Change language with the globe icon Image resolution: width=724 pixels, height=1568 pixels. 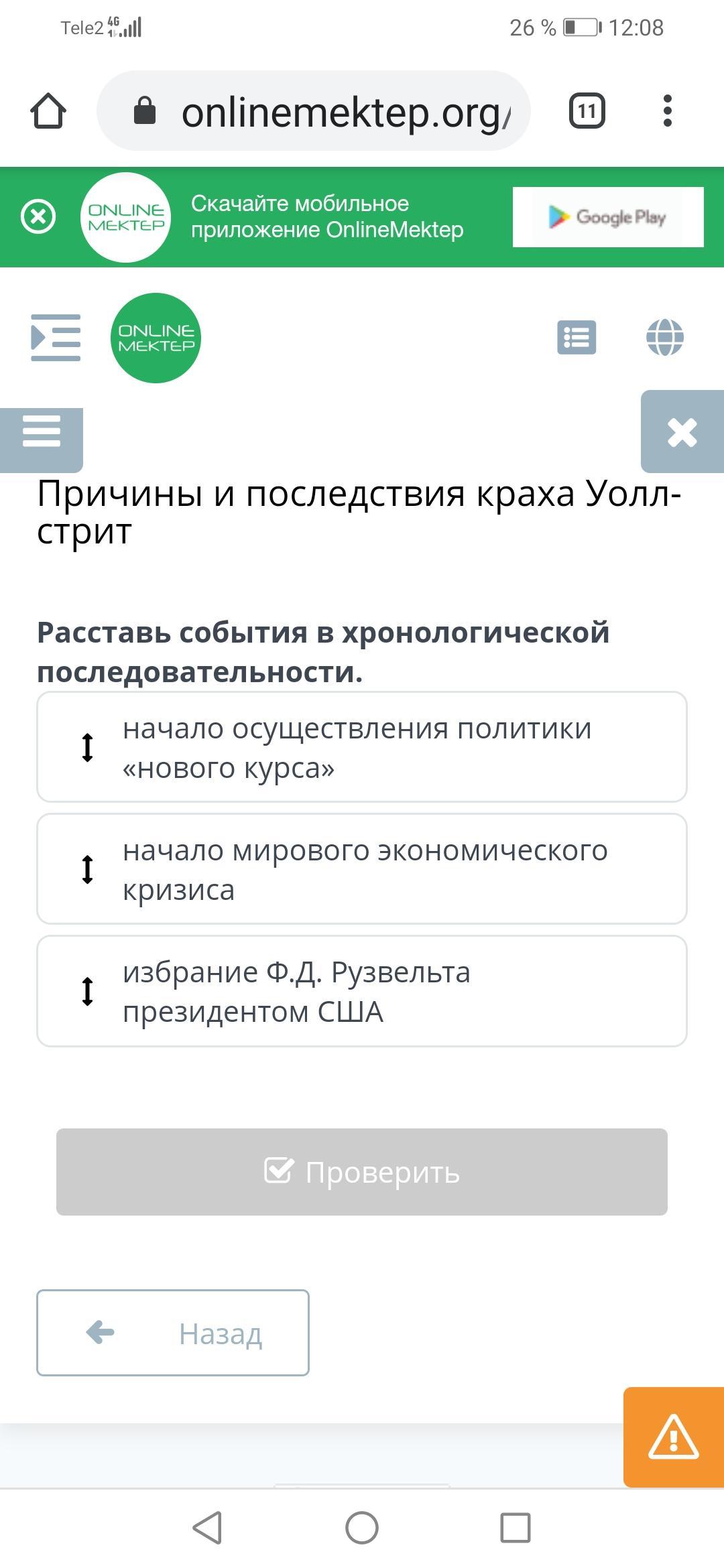pos(664,337)
